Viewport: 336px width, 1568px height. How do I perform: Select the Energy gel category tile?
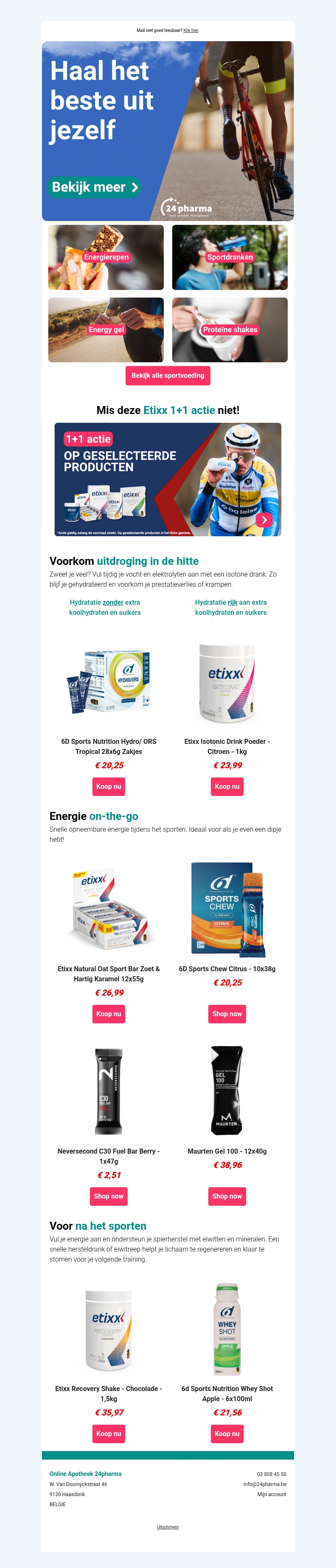(106, 330)
